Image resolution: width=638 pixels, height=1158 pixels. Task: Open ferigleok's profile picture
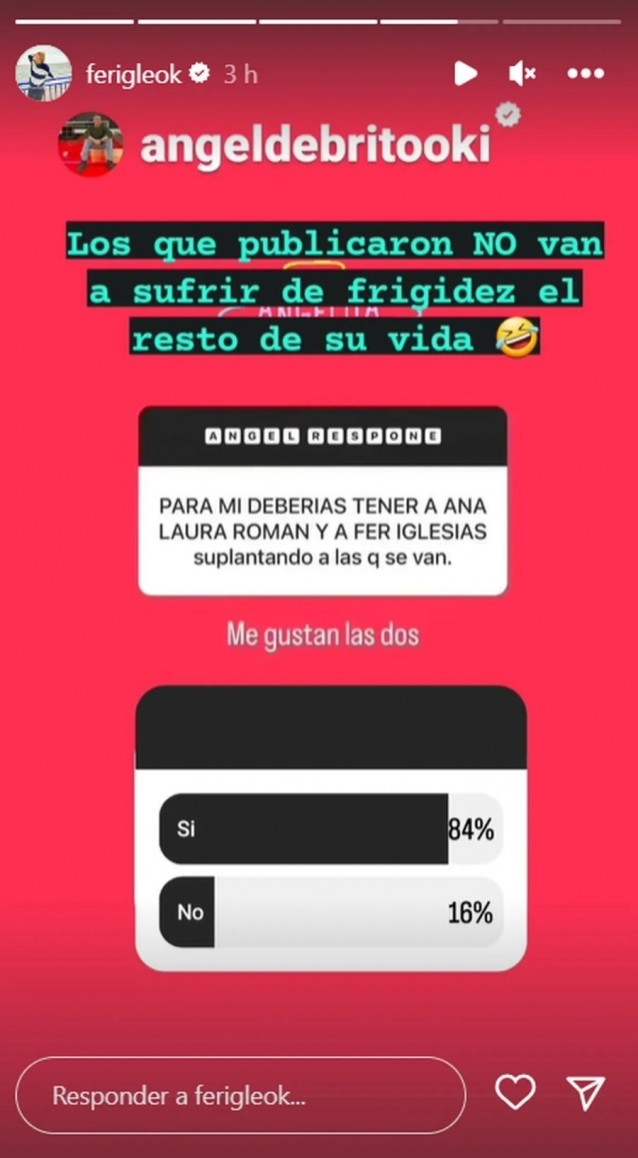[43, 73]
